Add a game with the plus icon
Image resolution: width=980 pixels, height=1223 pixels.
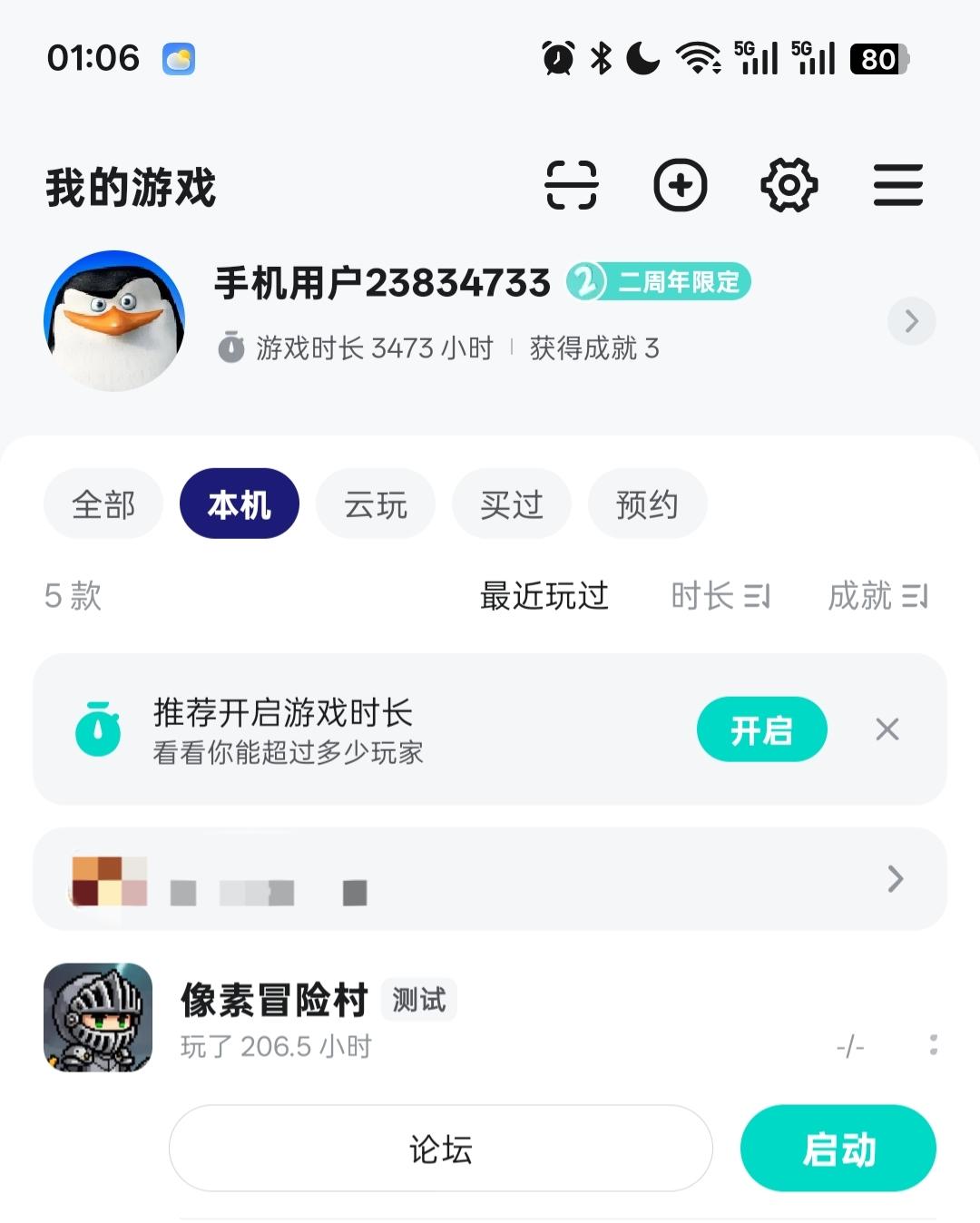[681, 185]
